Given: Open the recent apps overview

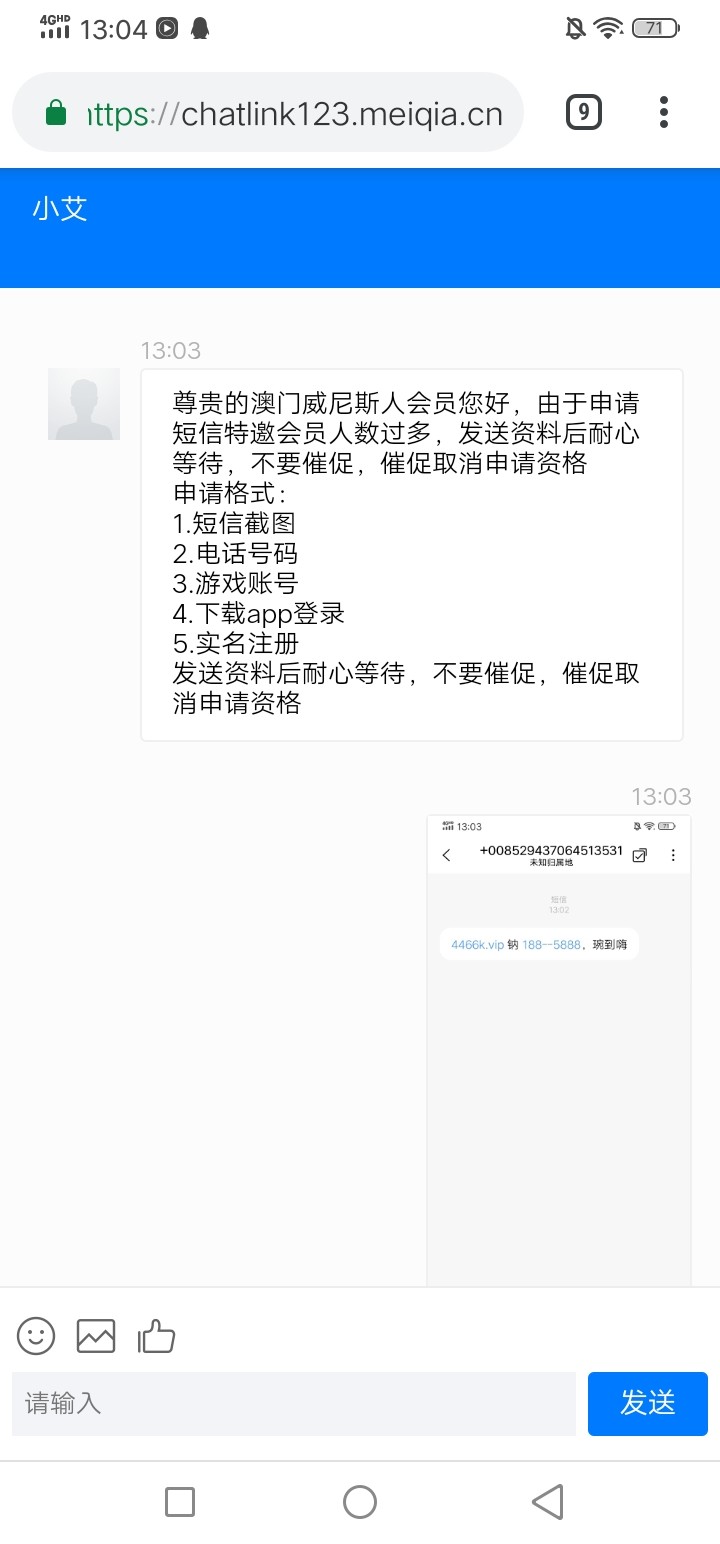Looking at the screenshot, I should 180,1501.
